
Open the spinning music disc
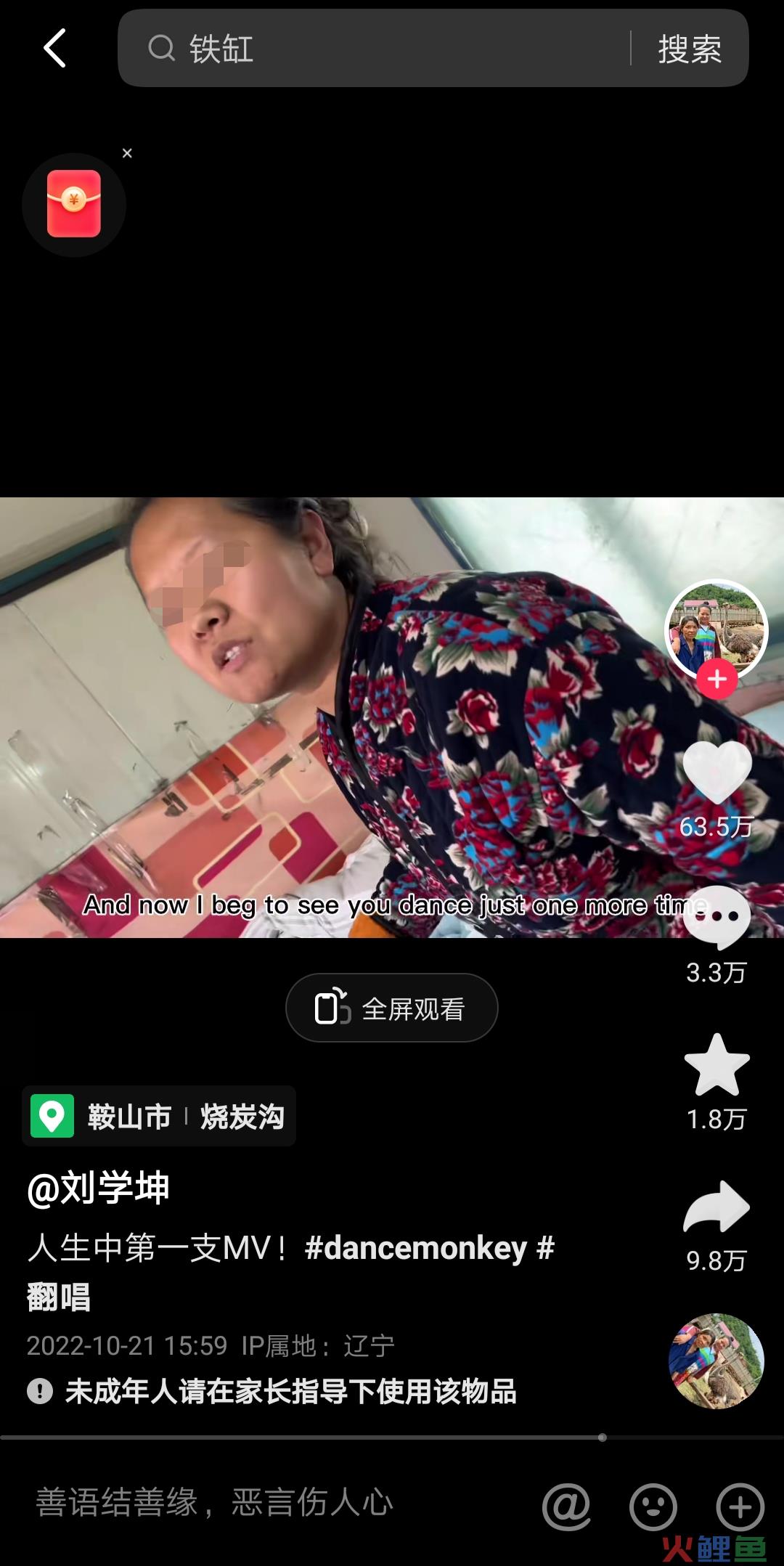tap(716, 1361)
